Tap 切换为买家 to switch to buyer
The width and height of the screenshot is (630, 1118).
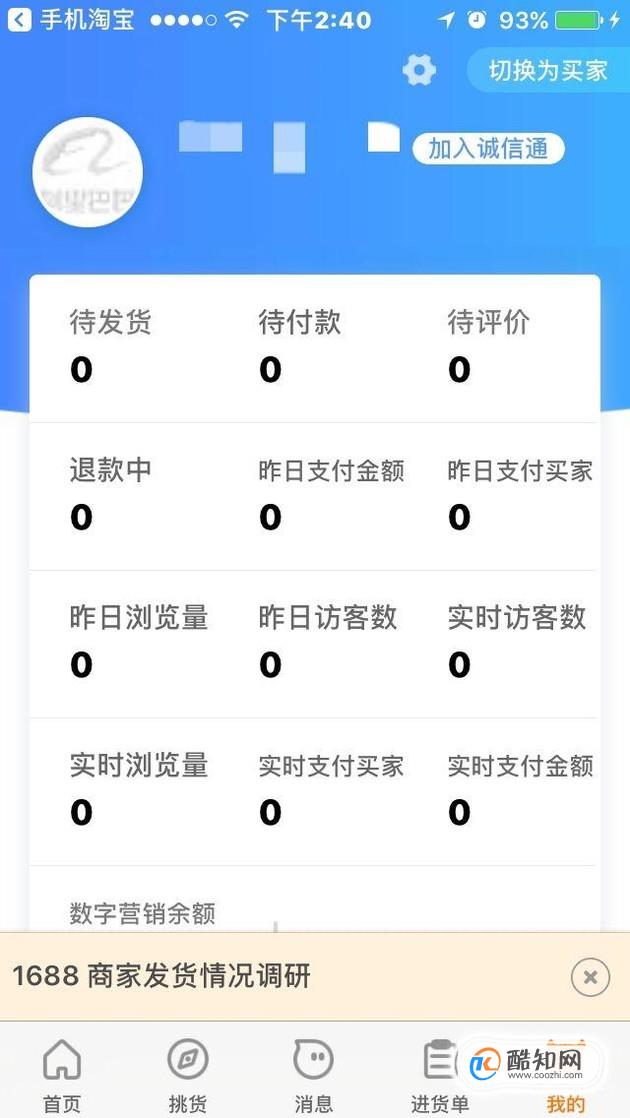pos(547,70)
